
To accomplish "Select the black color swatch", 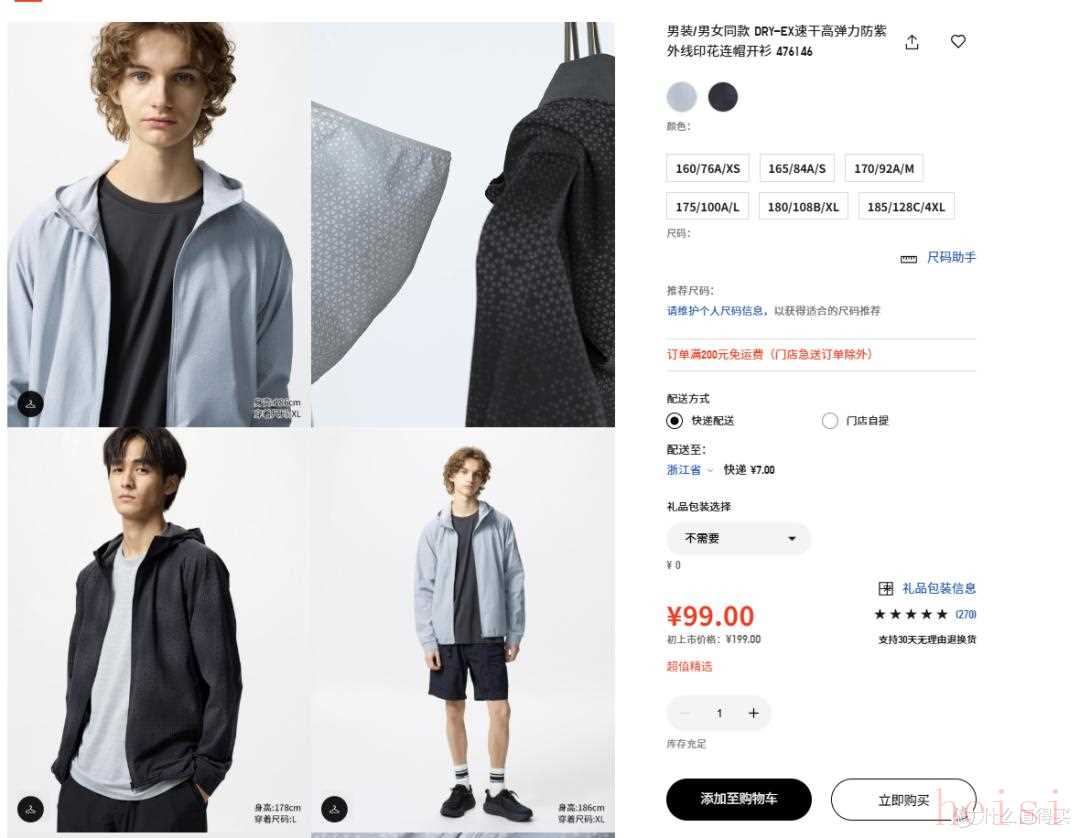I will click(x=723, y=97).
